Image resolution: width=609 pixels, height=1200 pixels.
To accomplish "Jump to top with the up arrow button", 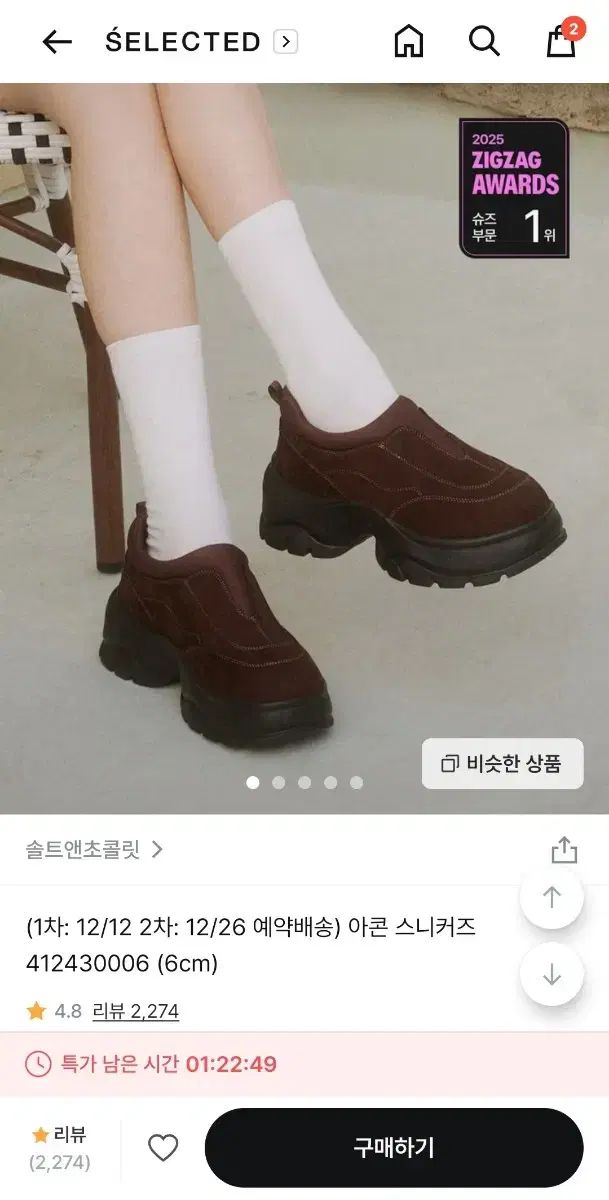I will (x=552, y=897).
